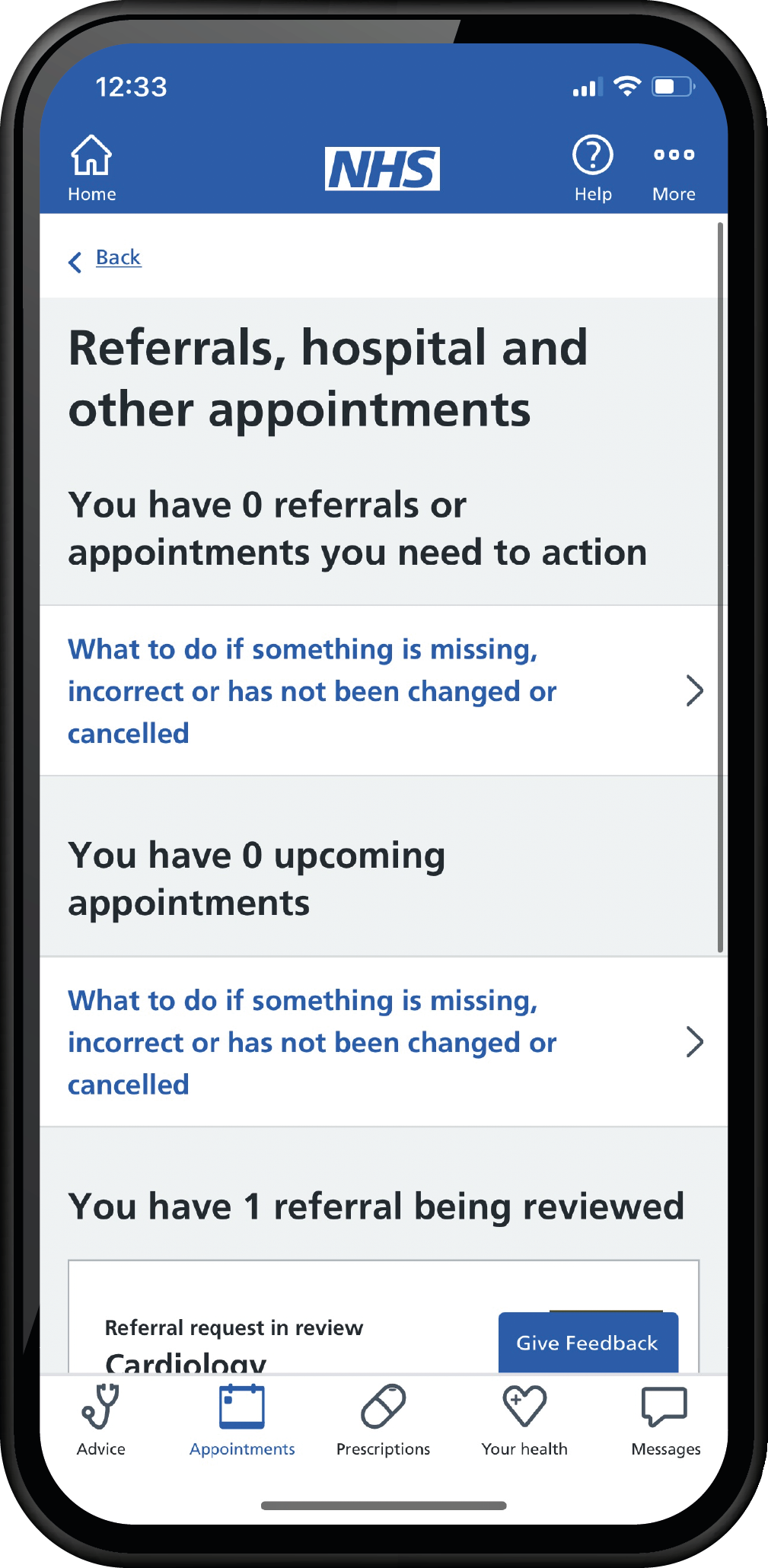This screenshot has width=768, height=1568.
Task: Expand the second missing appointment help chevron
Action: [695, 1042]
